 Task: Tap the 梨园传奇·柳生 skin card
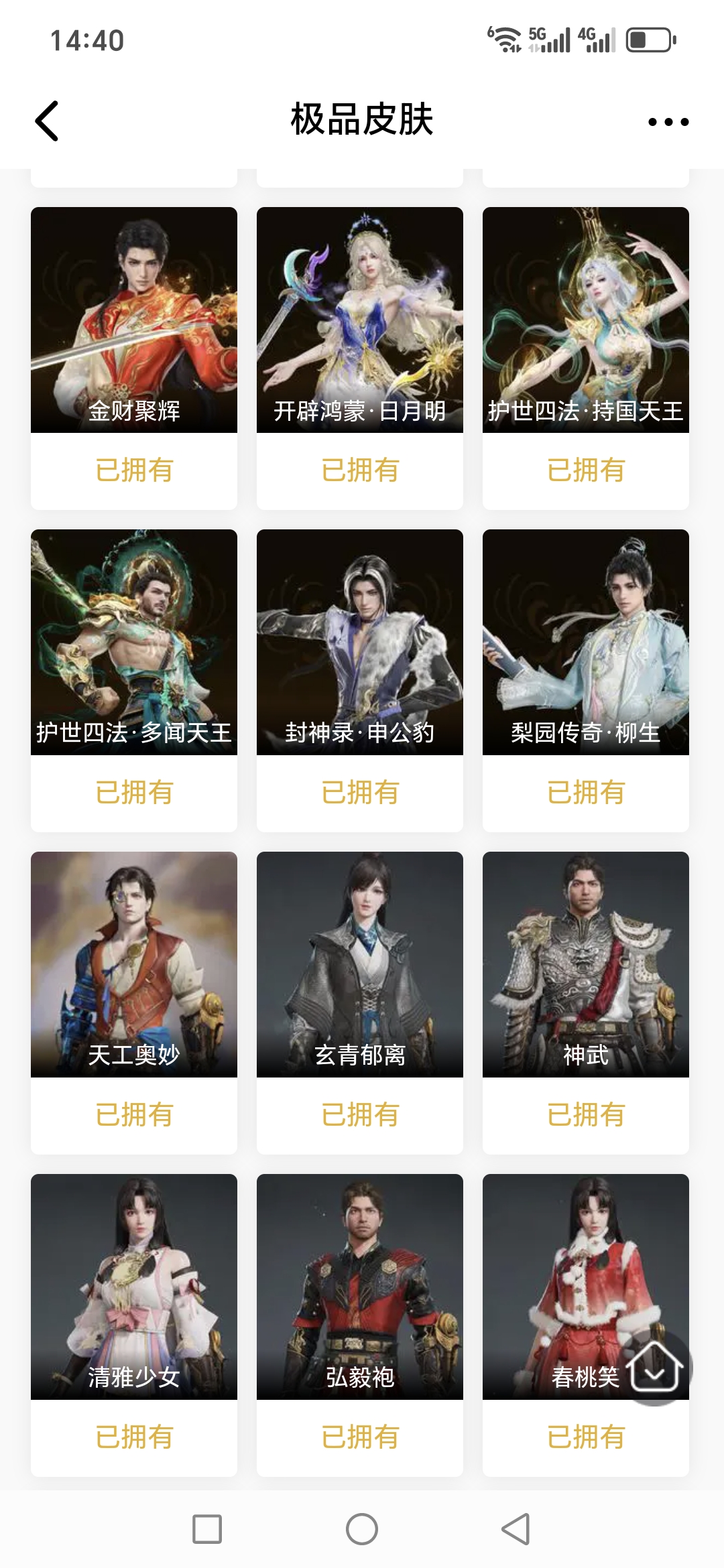[x=585, y=642]
